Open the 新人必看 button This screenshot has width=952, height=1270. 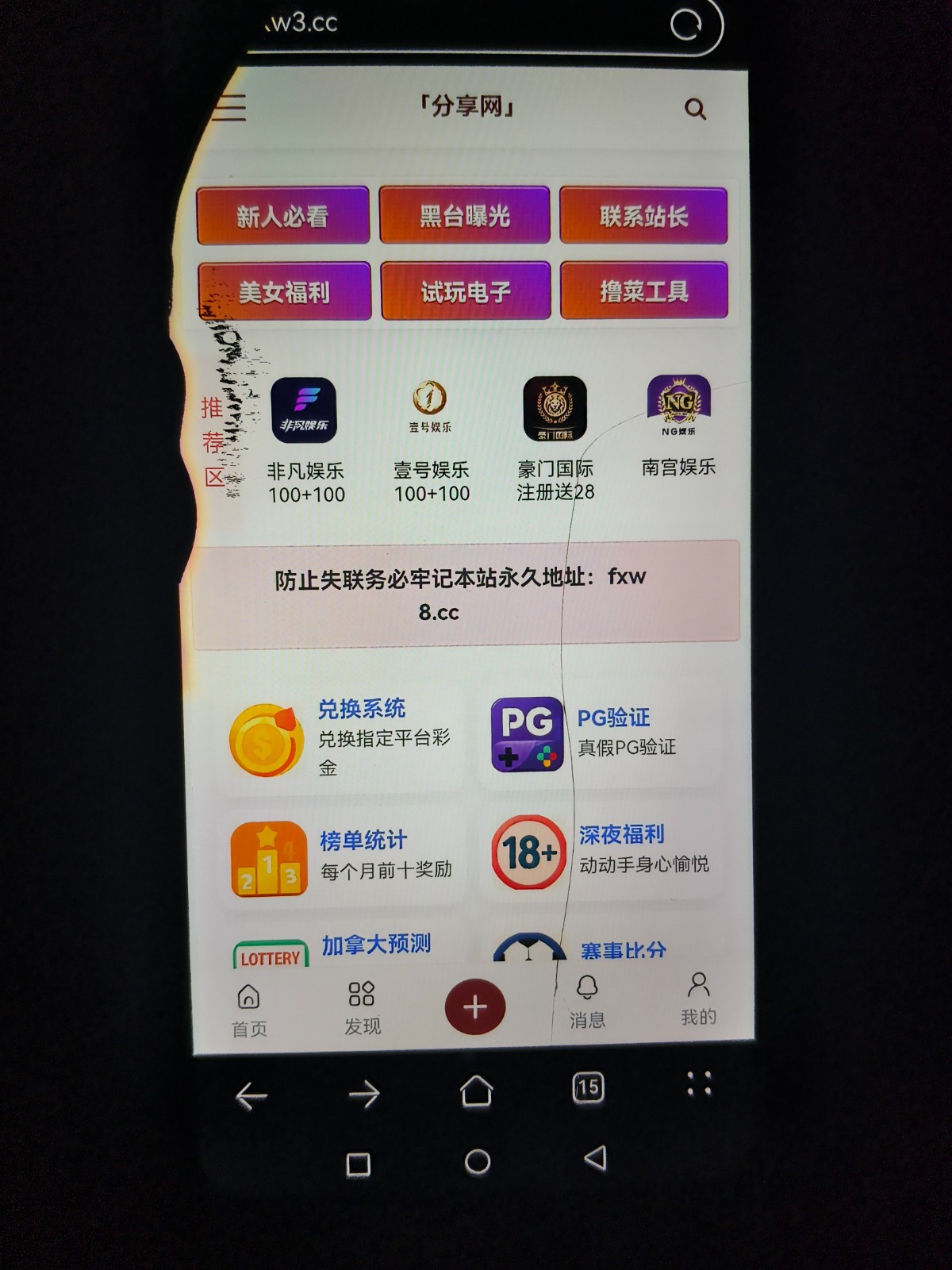coord(282,215)
